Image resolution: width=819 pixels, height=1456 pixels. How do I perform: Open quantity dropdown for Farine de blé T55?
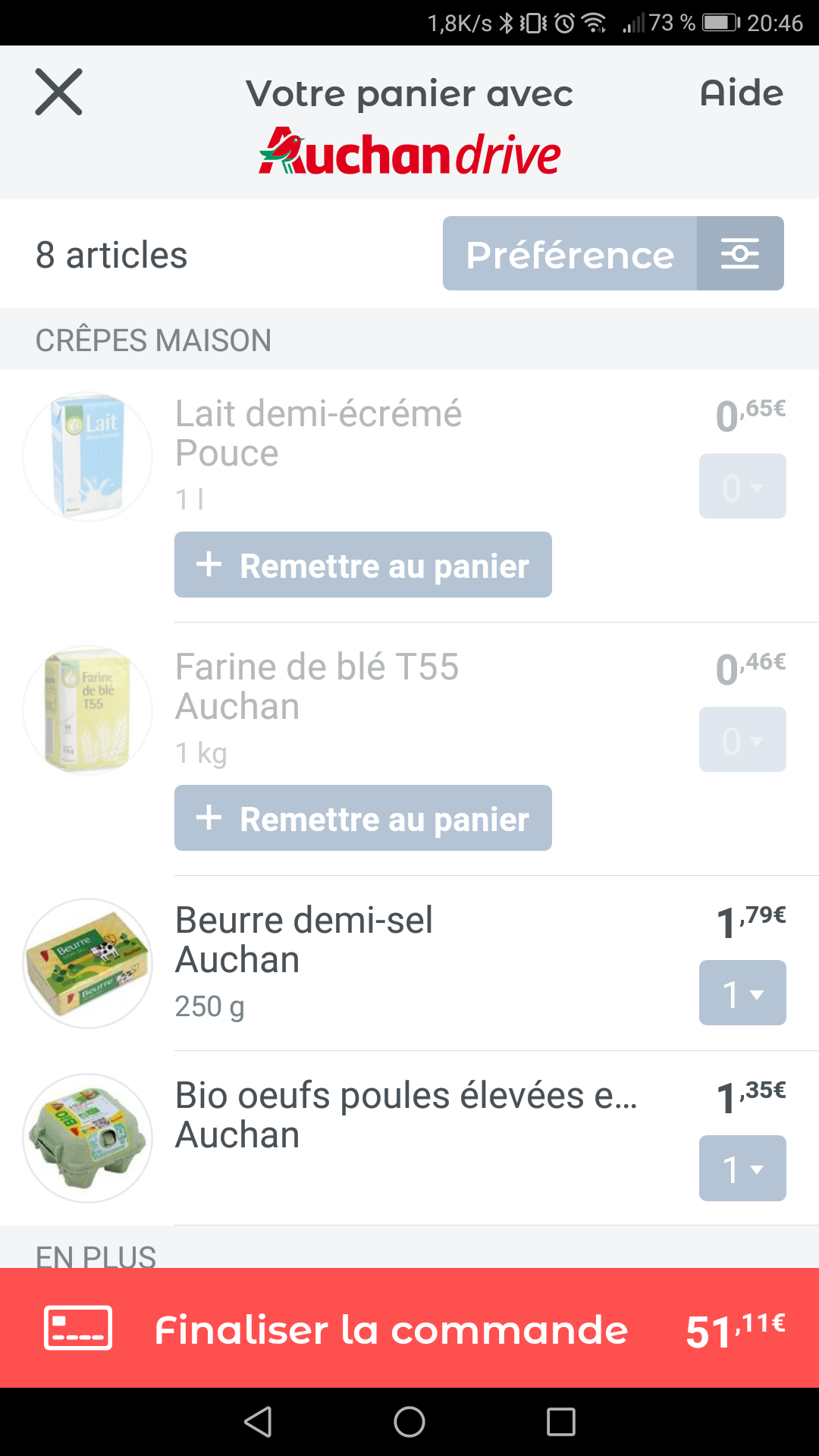(742, 739)
